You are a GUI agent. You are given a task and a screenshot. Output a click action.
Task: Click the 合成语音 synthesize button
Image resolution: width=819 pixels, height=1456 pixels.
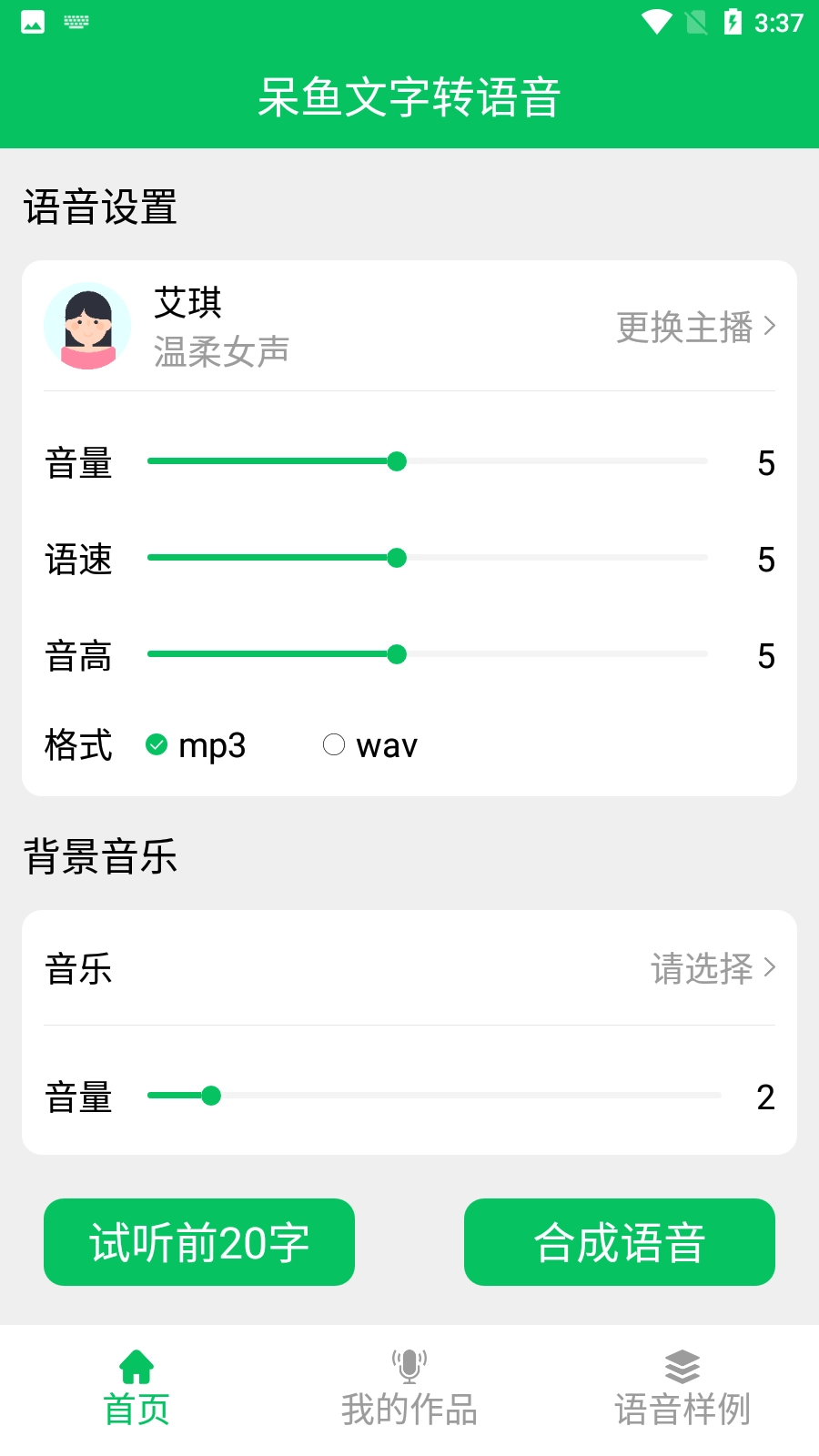coord(619,1242)
